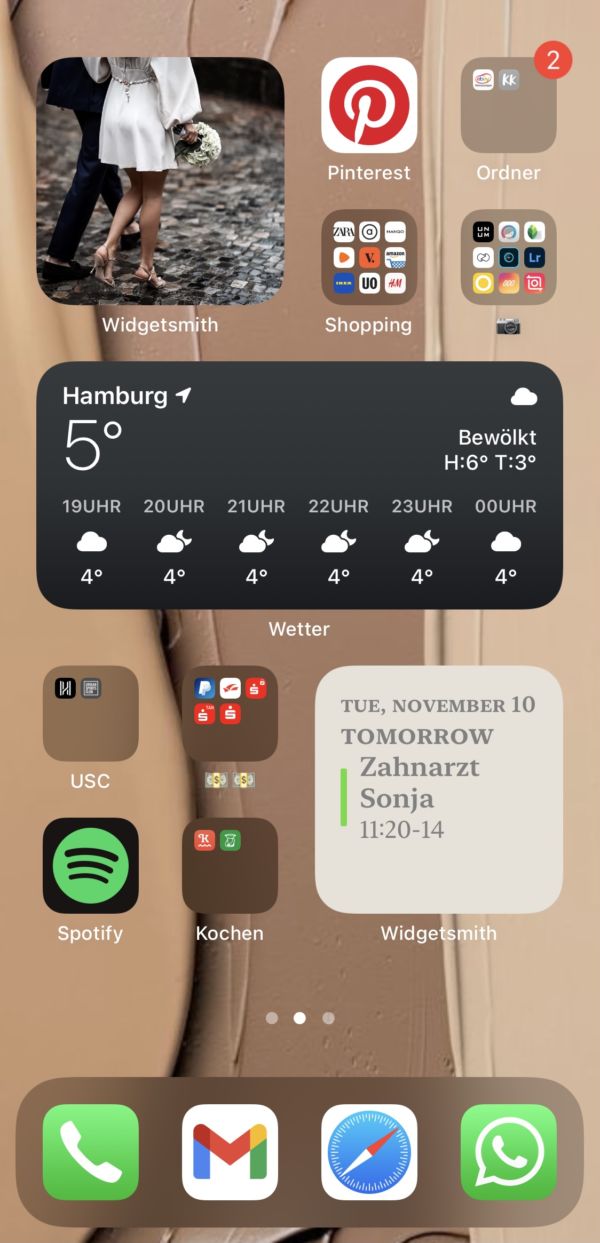
Task: Open the Widgetsmith calendar widget
Action: coord(438,789)
